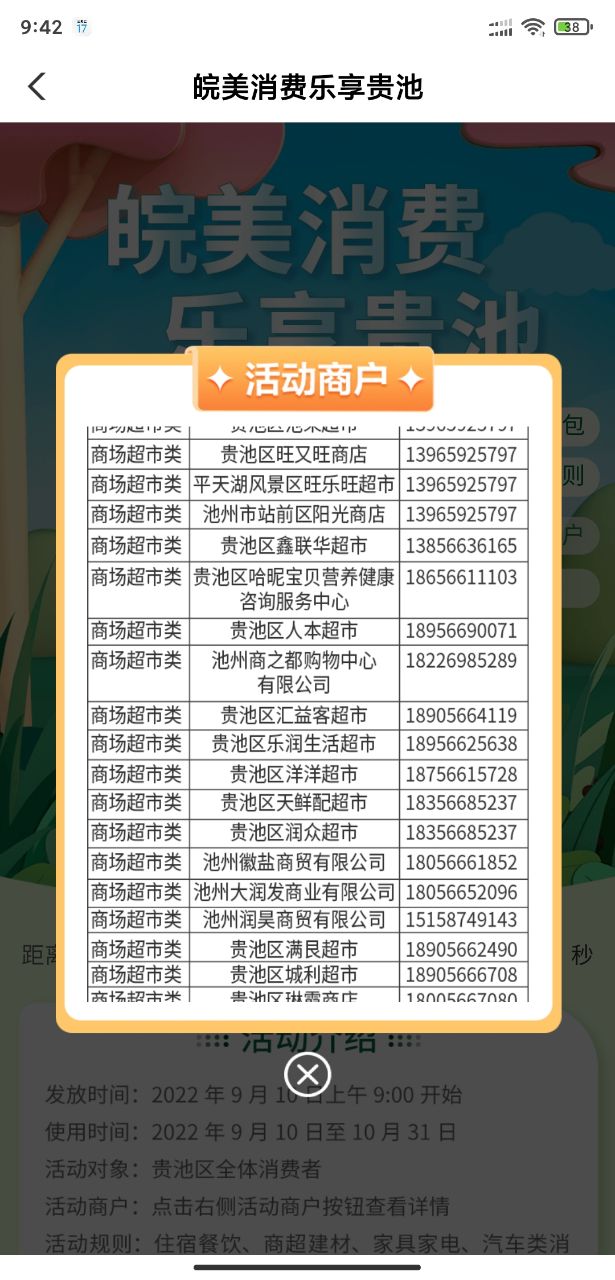Close the 活动商户 merchant list popup
Image resolution: width=615 pixels, height=1280 pixels.
[307, 1075]
